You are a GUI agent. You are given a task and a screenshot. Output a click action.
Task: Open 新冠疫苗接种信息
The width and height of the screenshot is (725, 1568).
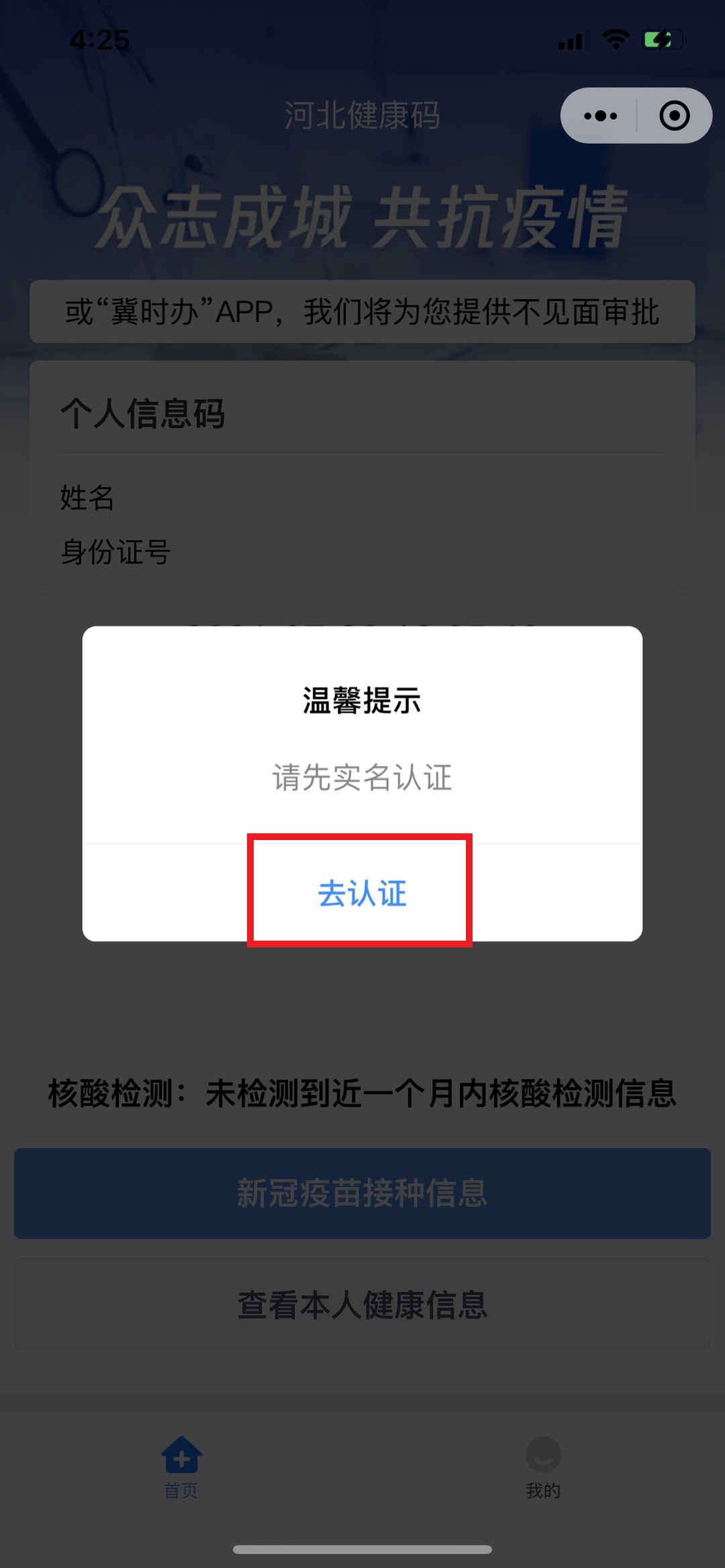pos(362,1193)
